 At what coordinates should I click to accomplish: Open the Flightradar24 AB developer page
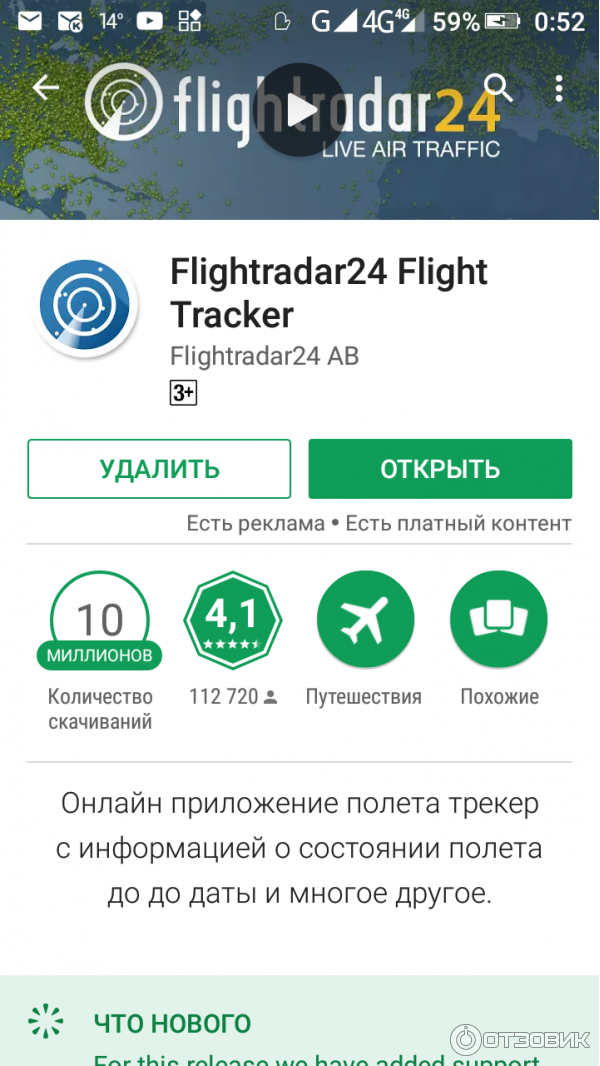coord(264,356)
